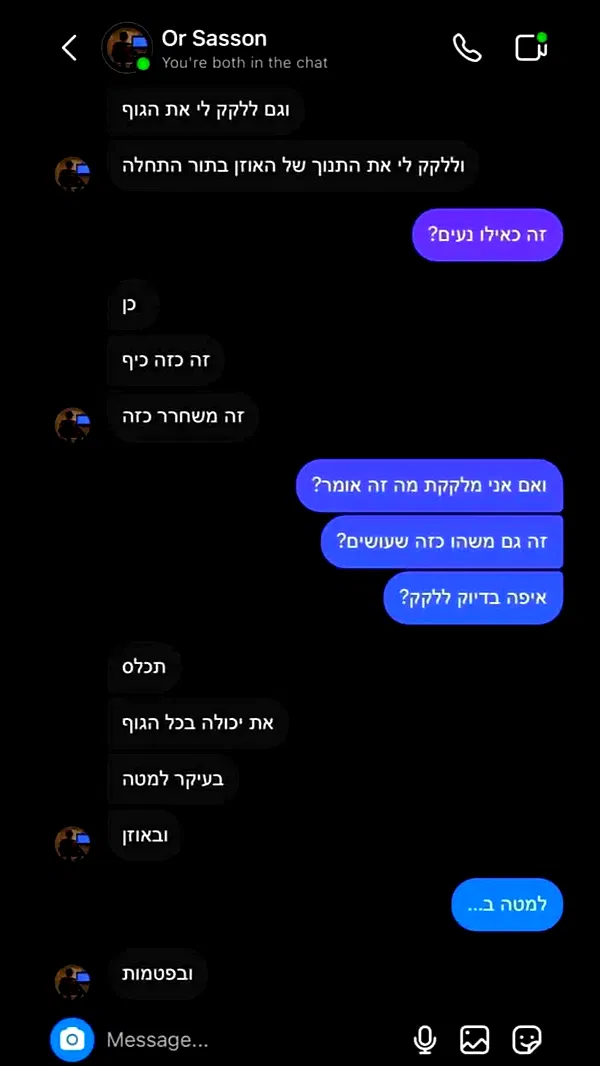Open the camera to send a photo

coord(72,1040)
